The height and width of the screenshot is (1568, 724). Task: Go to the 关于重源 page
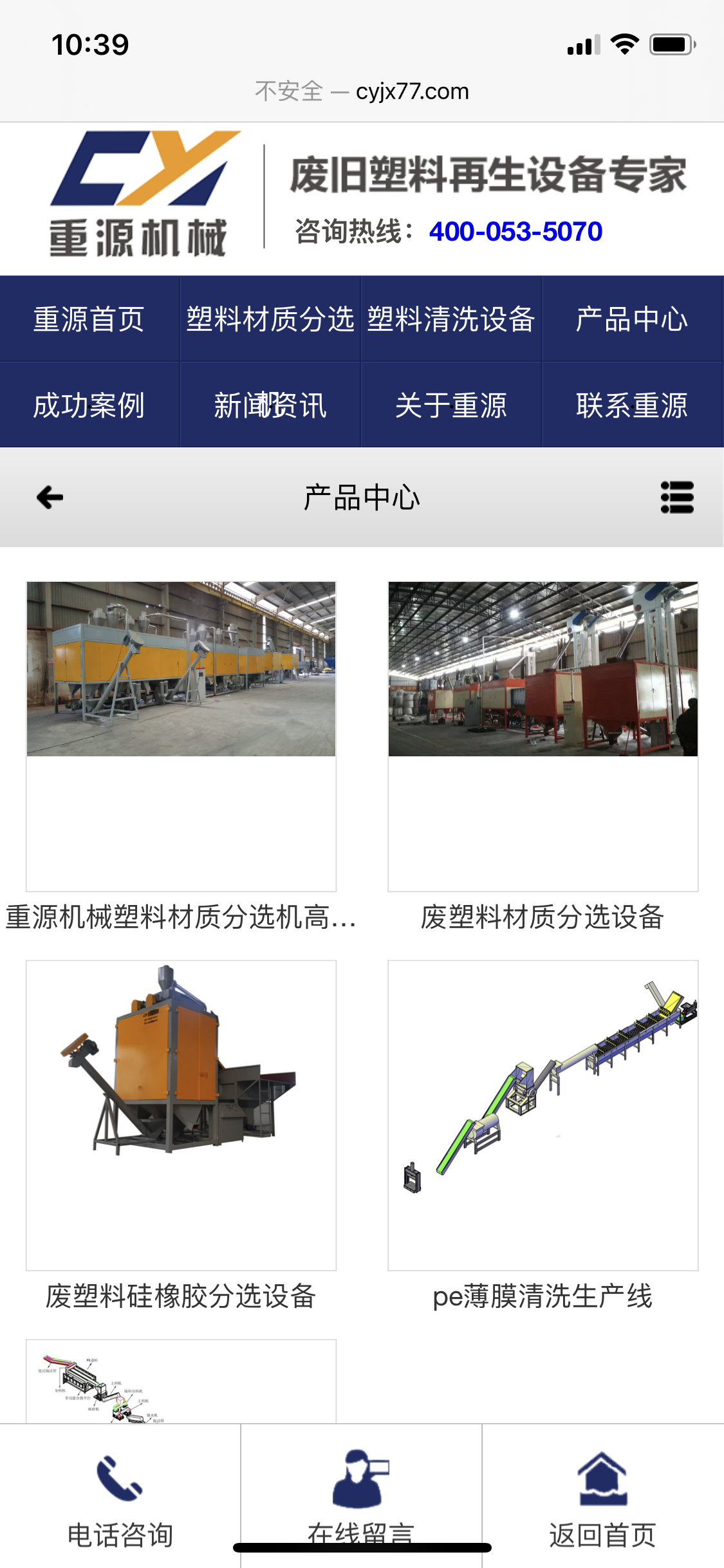point(451,406)
